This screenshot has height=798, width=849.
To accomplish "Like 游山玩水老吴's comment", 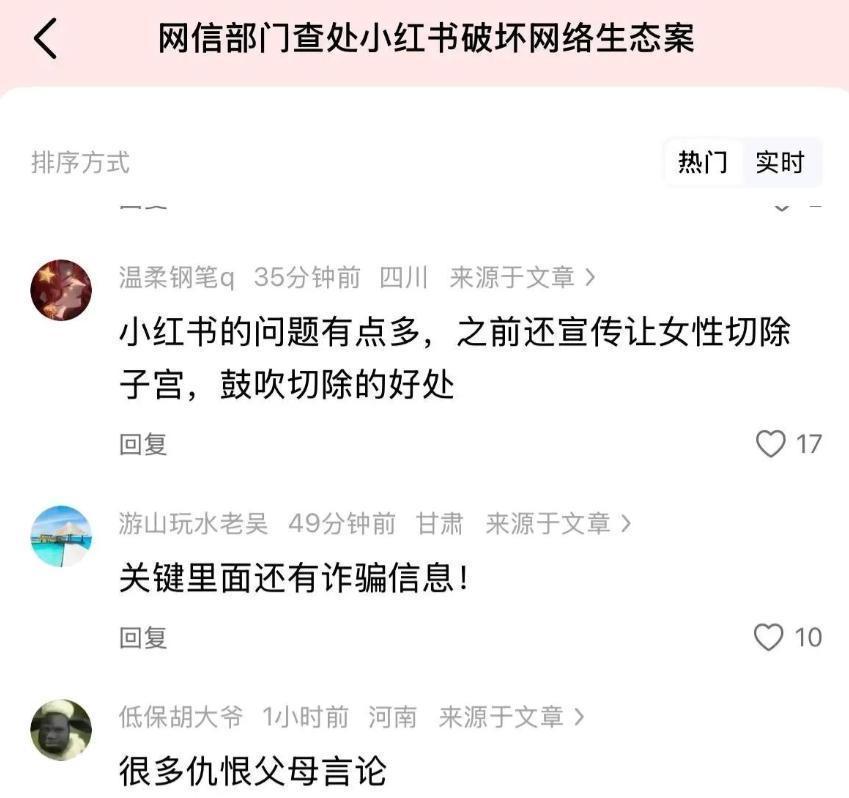I will click(x=769, y=637).
